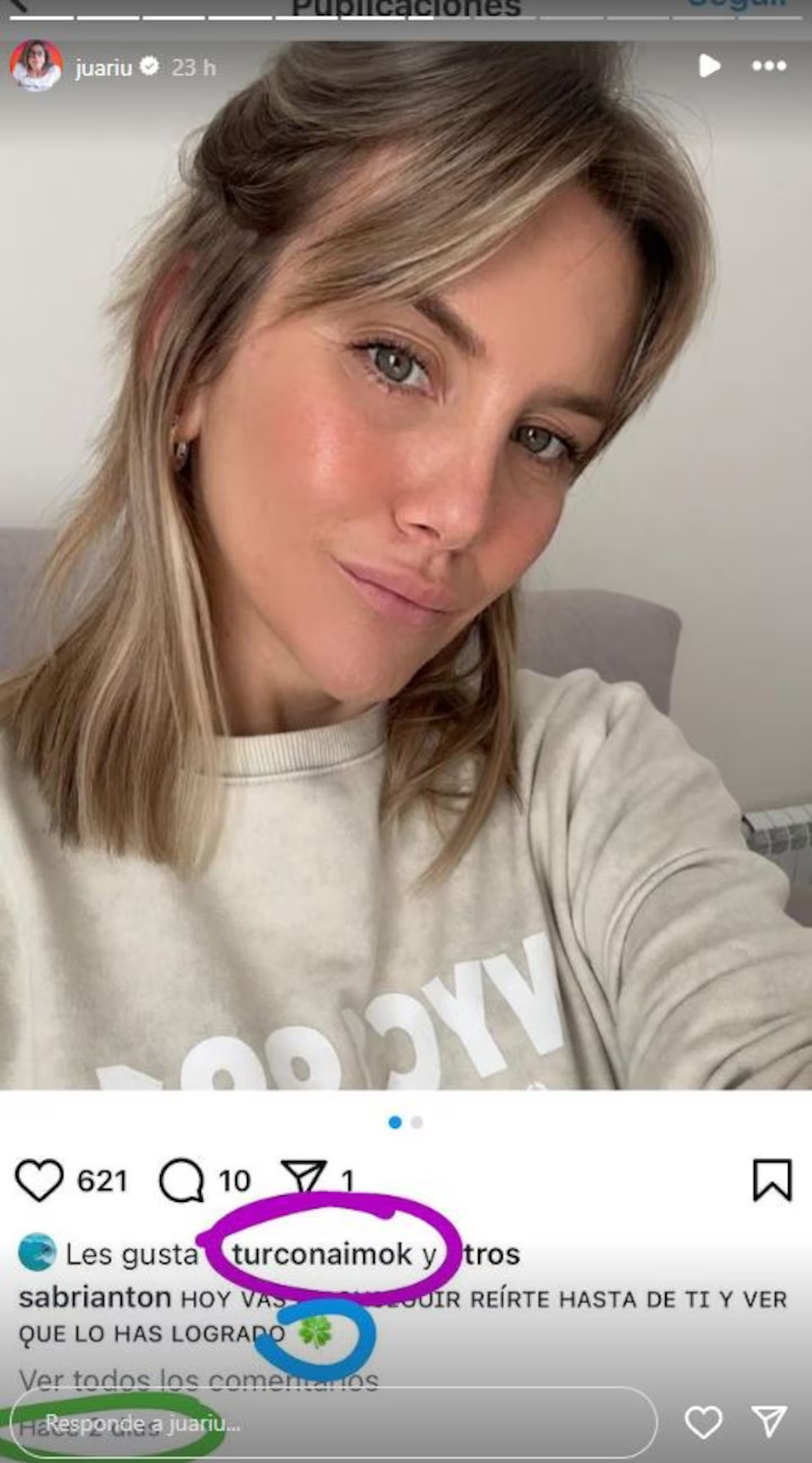This screenshot has width=812, height=1463.
Task: Open juariu's profile avatar
Action: (x=36, y=66)
